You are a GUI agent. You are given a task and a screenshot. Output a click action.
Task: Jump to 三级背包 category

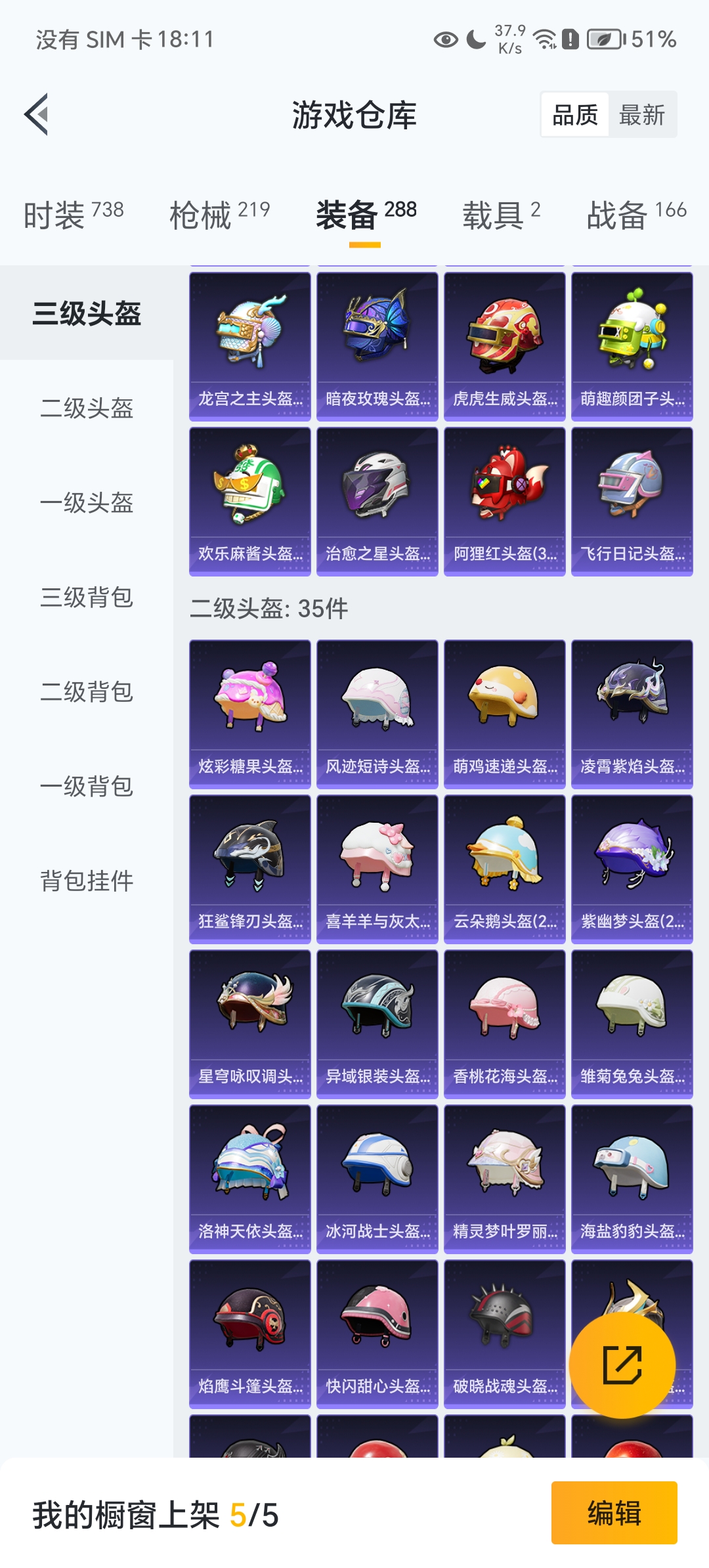tap(87, 597)
